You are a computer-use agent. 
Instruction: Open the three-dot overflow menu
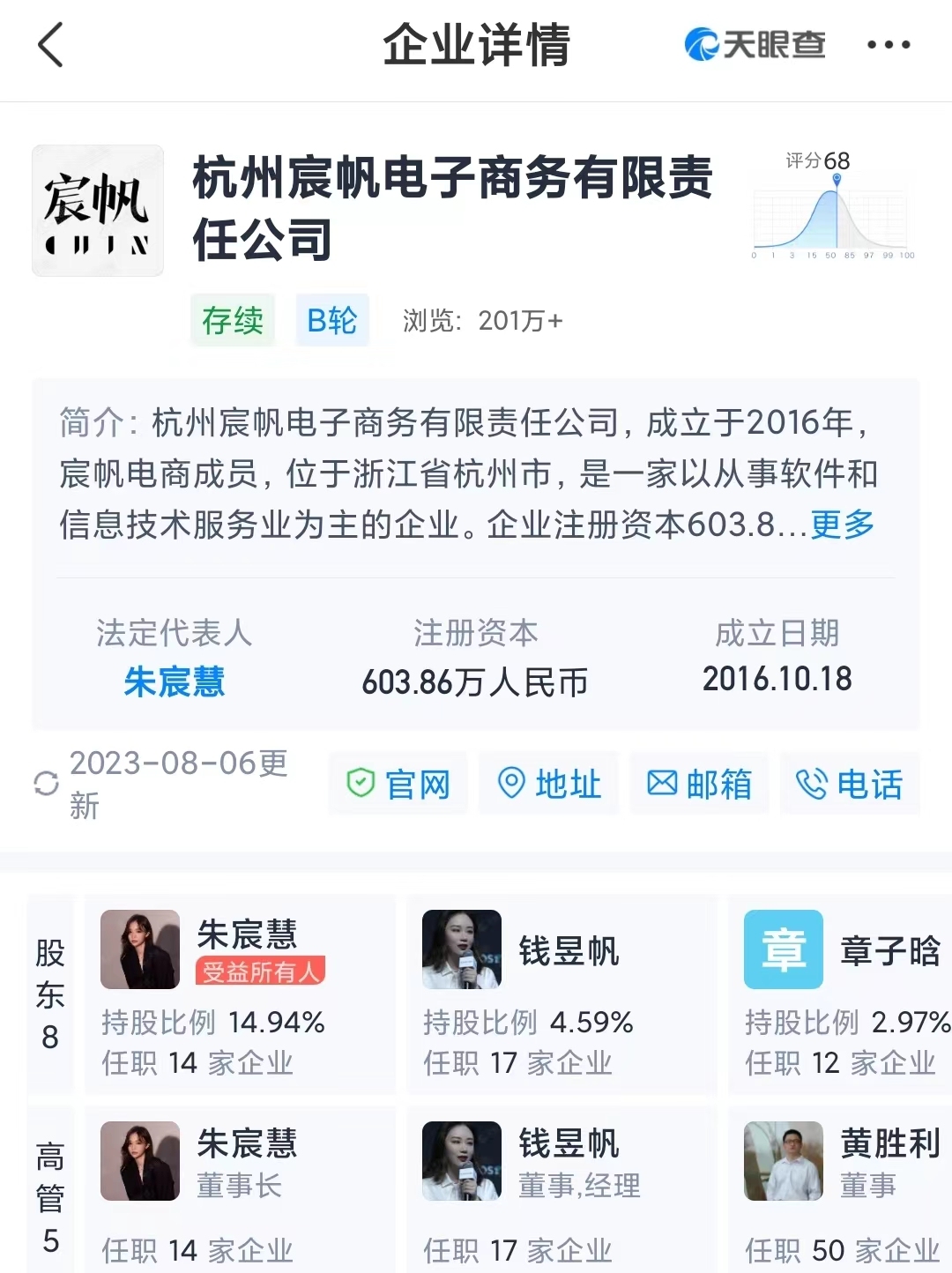coord(888,45)
